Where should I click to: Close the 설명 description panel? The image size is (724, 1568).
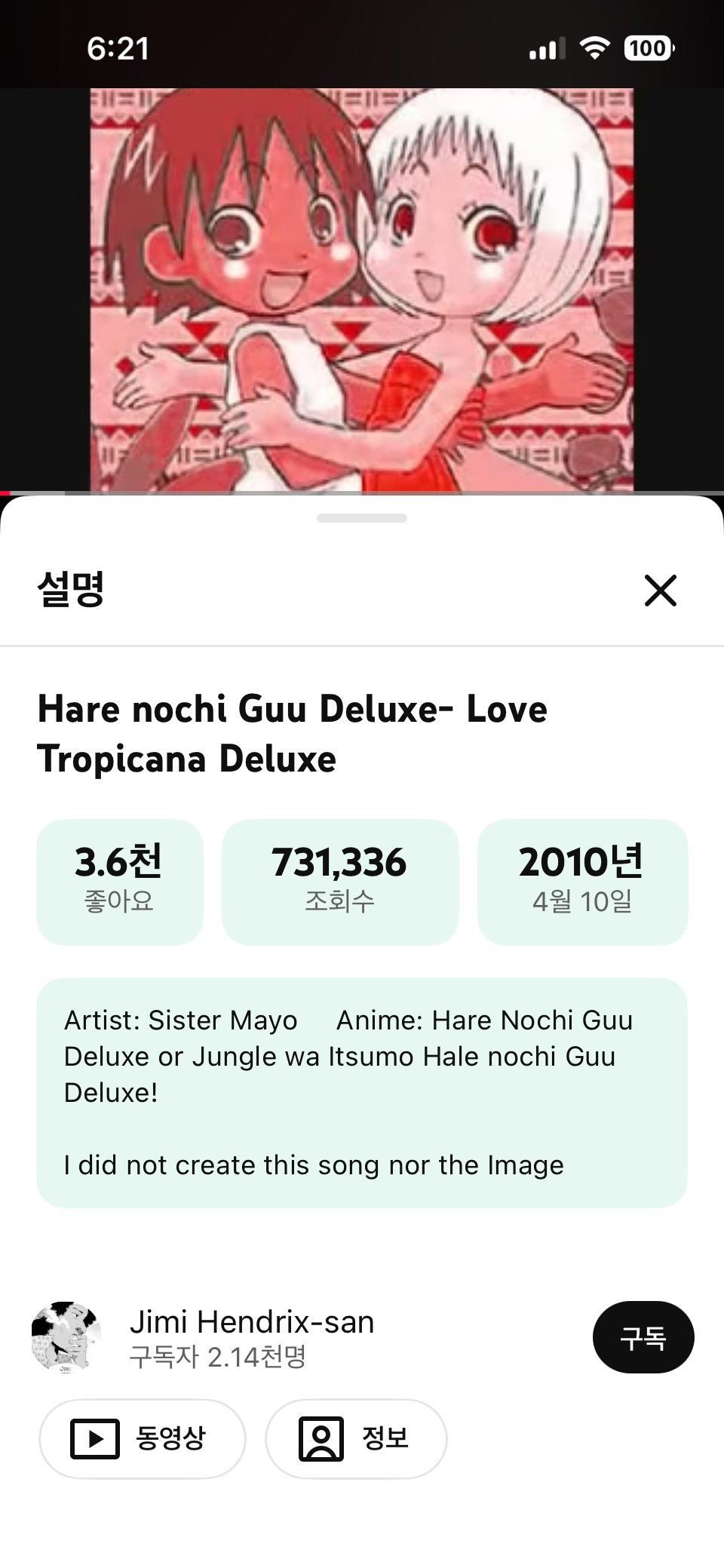[660, 590]
